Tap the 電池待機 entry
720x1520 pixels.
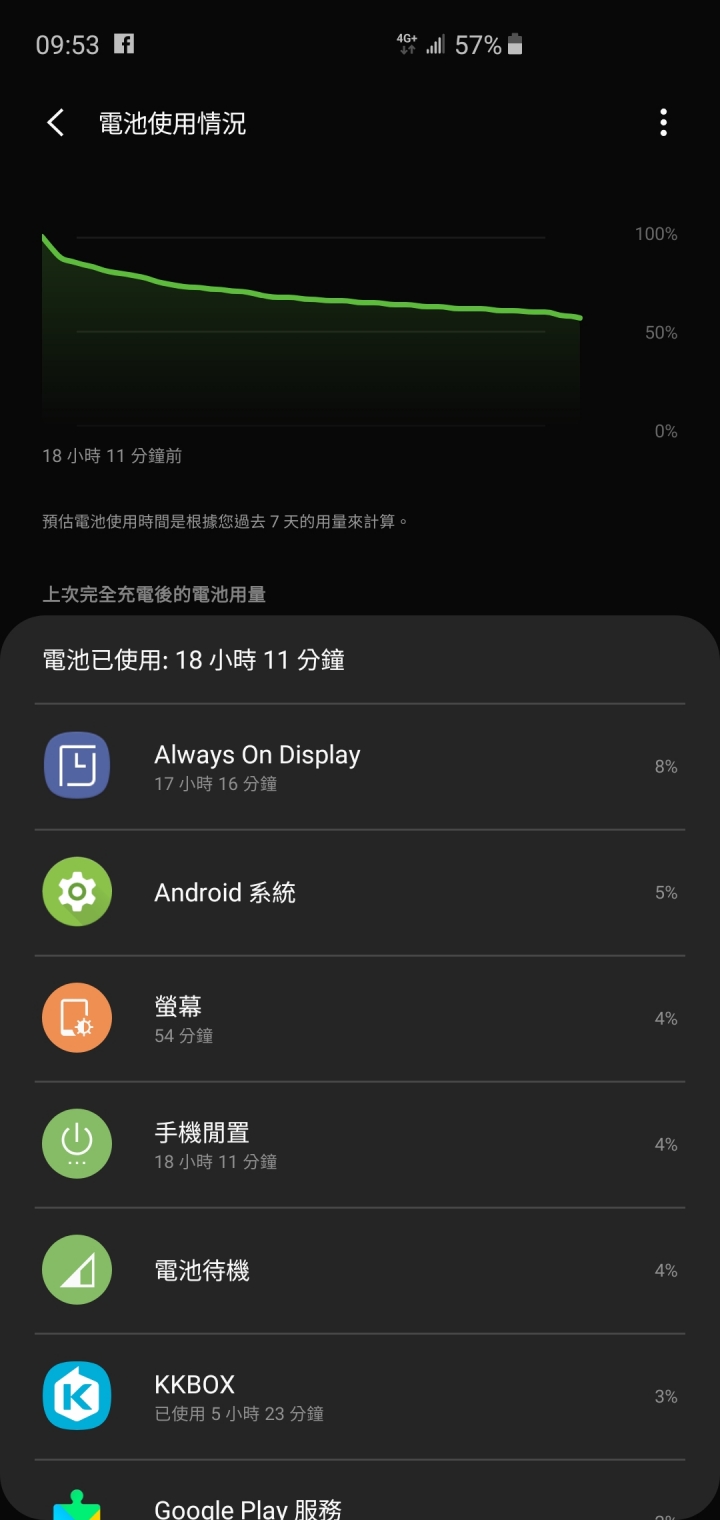[x=359, y=1270]
